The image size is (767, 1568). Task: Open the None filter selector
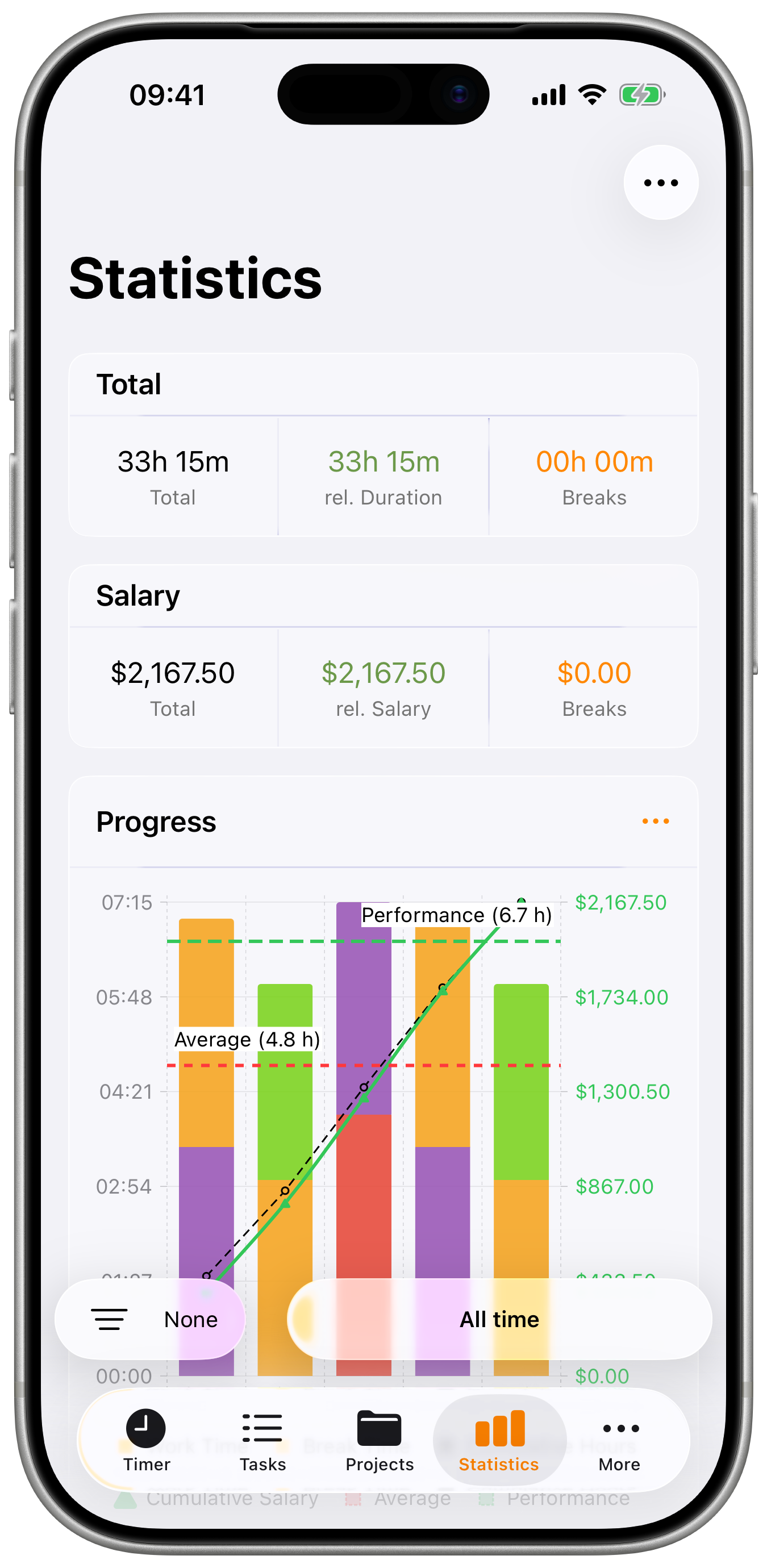coord(151,1319)
